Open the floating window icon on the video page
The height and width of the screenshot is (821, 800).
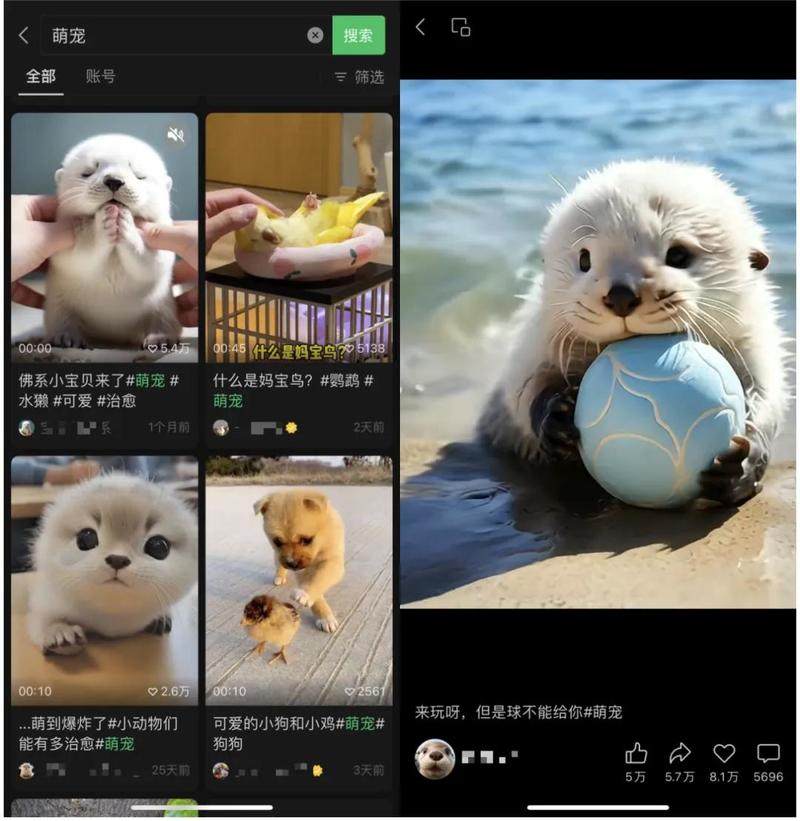[x=460, y=28]
